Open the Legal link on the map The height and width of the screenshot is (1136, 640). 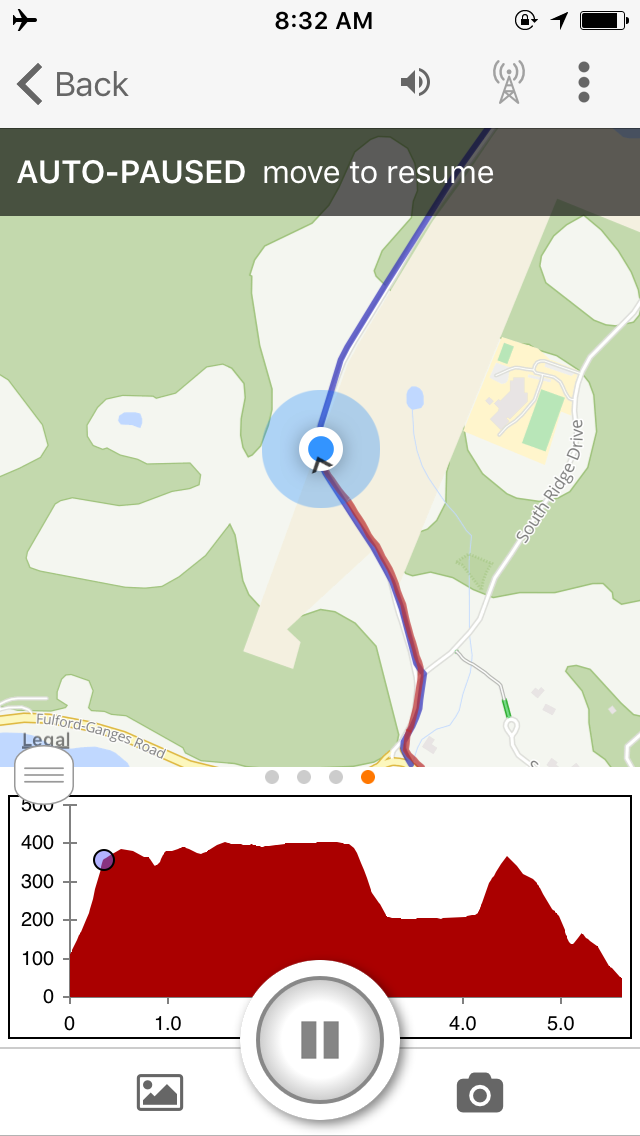[x=46, y=741]
